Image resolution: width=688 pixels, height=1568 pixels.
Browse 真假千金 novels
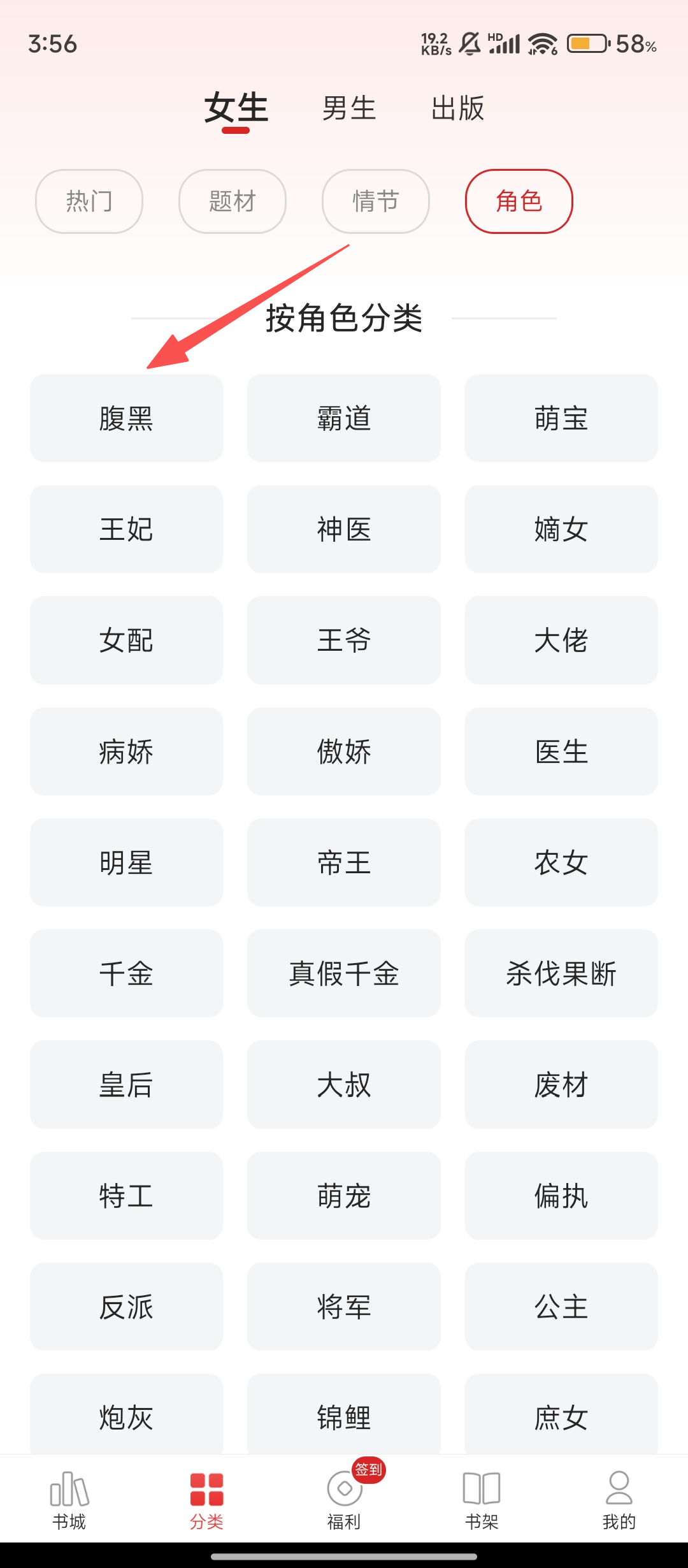(344, 973)
